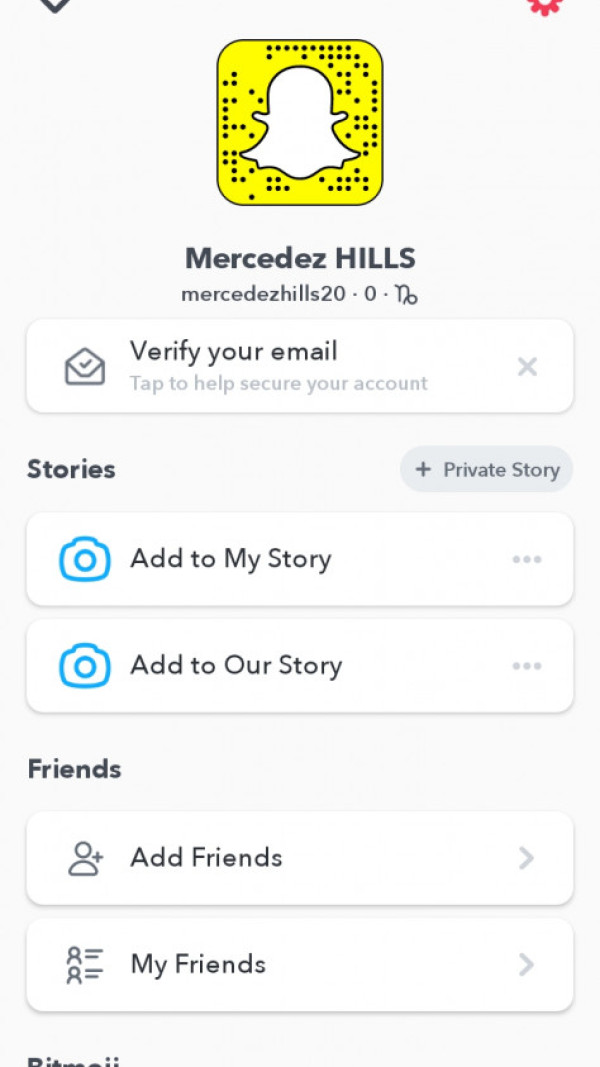
Task: Create a new Private Story
Action: [487, 469]
